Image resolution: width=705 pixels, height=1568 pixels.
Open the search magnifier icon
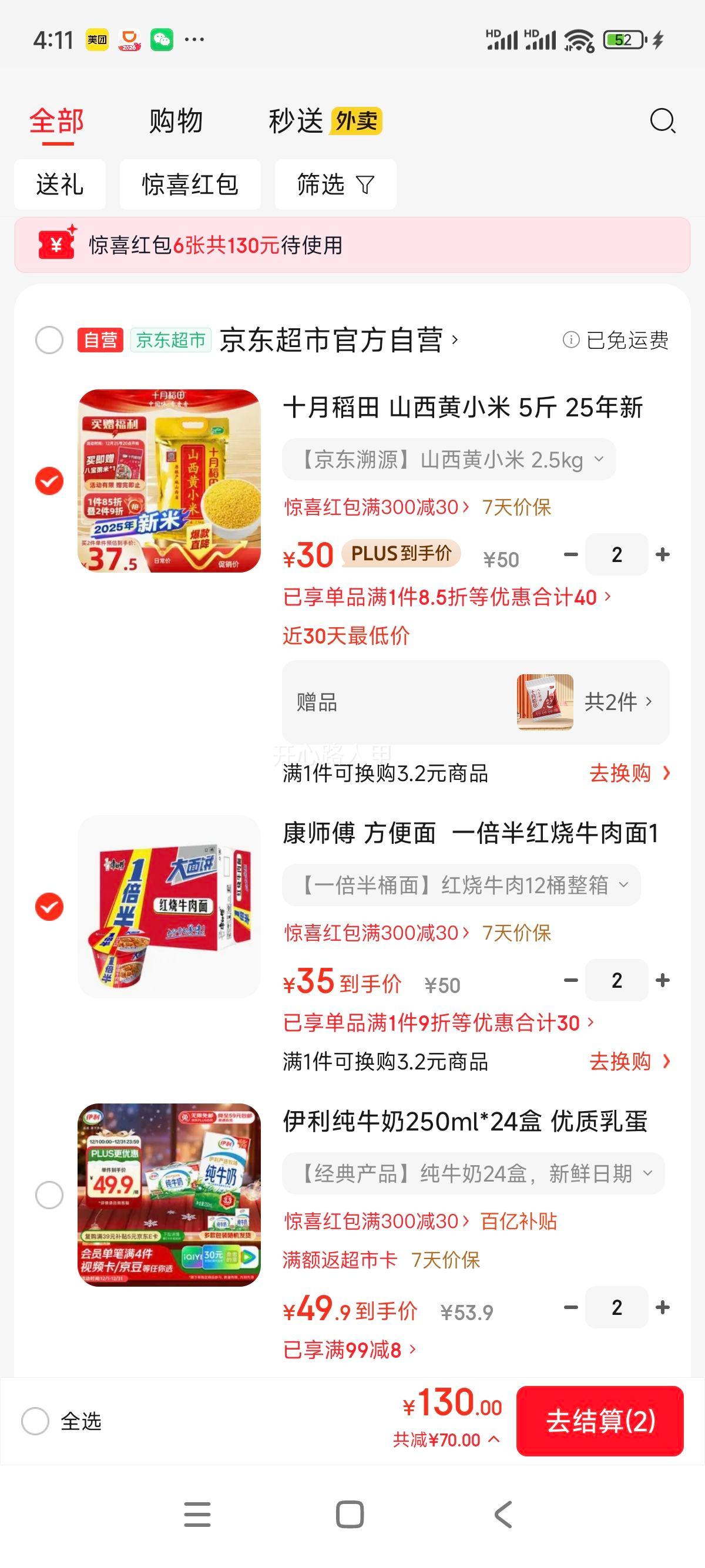coord(663,121)
